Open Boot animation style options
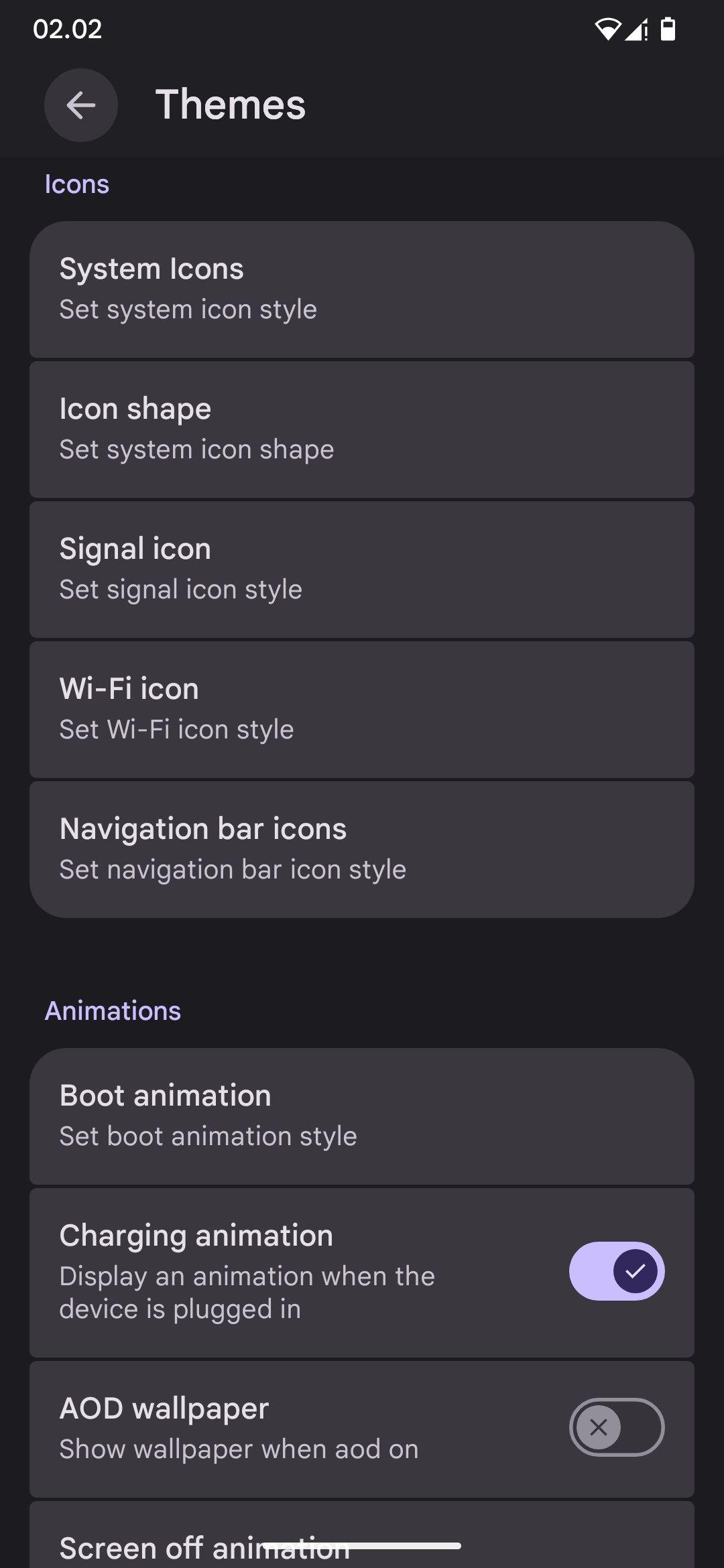The width and height of the screenshot is (724, 1568). (x=362, y=1116)
